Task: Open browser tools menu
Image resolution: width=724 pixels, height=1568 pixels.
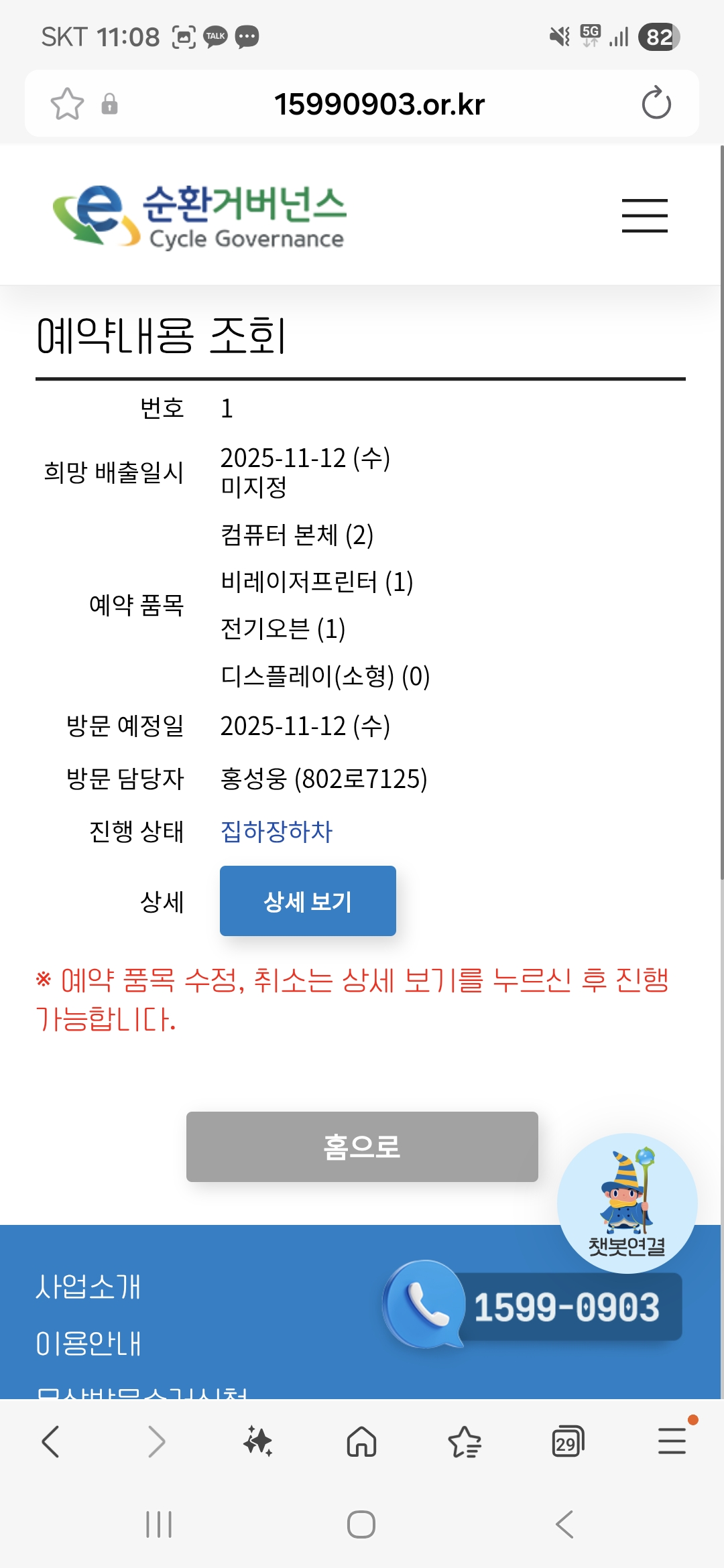Action: [672, 1441]
